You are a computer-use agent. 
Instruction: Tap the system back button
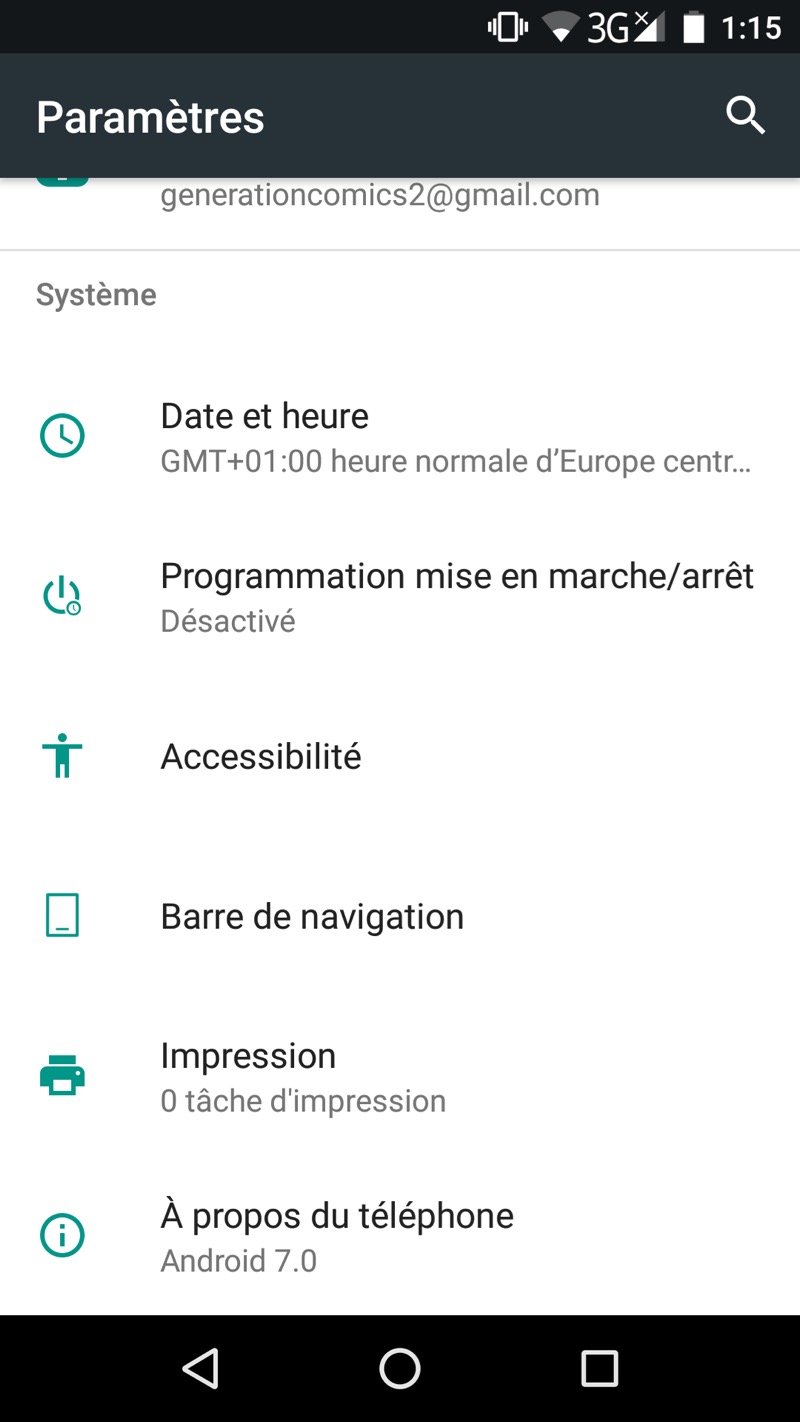[201, 1368]
